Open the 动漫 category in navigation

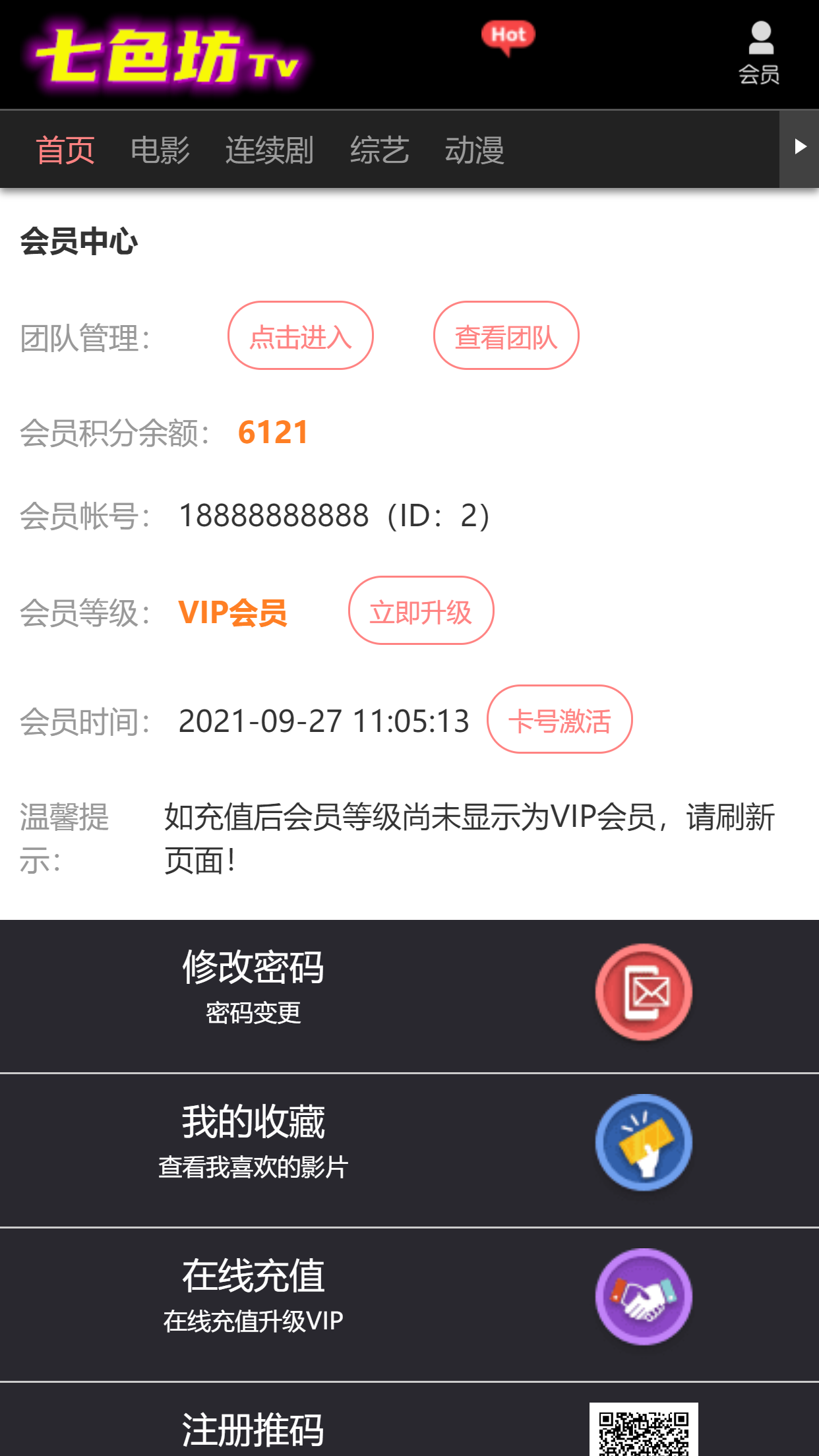point(475,149)
